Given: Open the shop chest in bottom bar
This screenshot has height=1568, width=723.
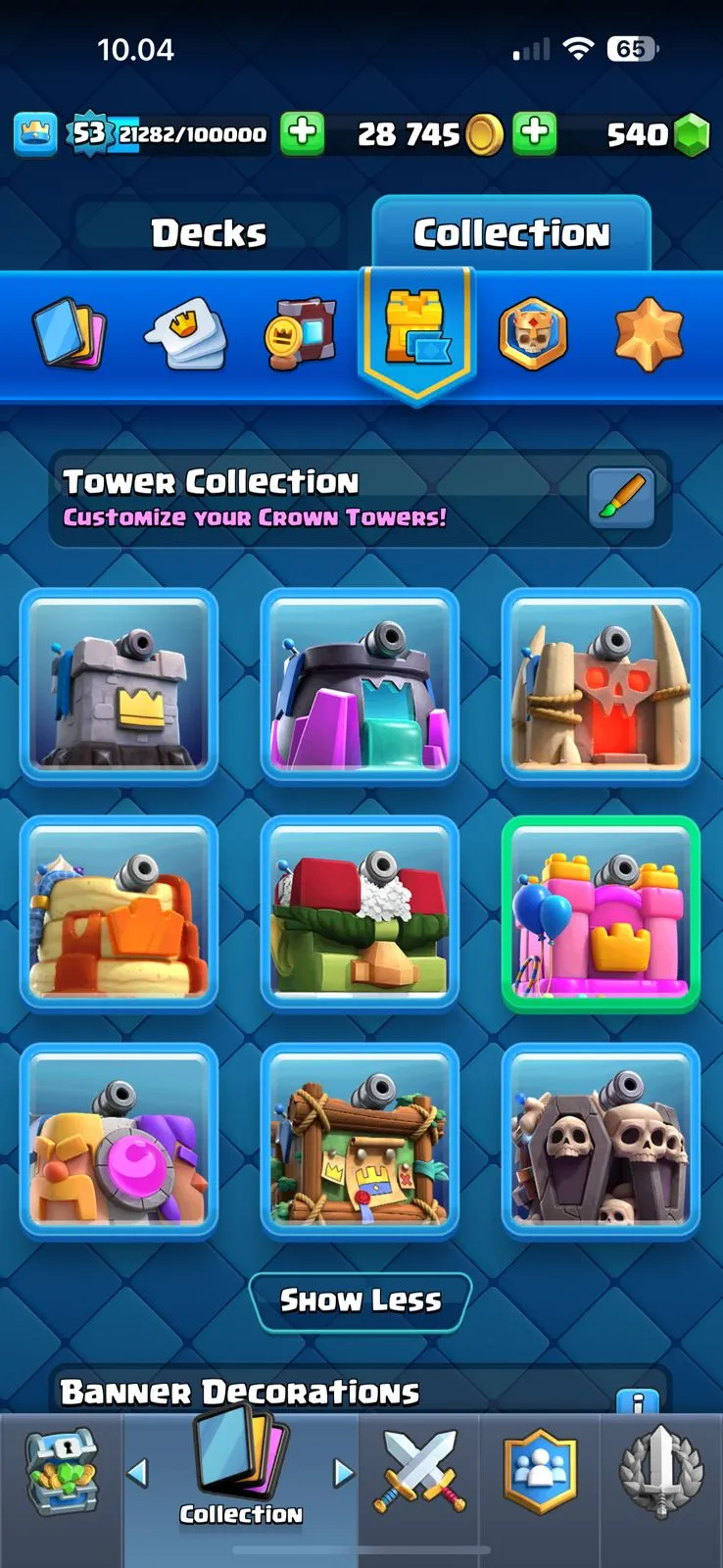Looking at the screenshot, I should (x=61, y=1472).
